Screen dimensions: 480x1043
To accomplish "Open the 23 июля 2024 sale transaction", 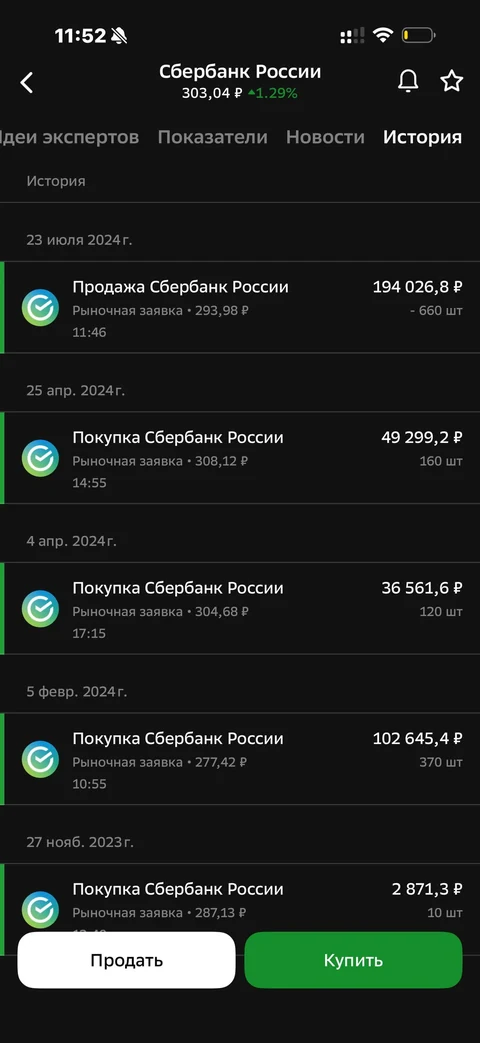I will click(240, 307).
